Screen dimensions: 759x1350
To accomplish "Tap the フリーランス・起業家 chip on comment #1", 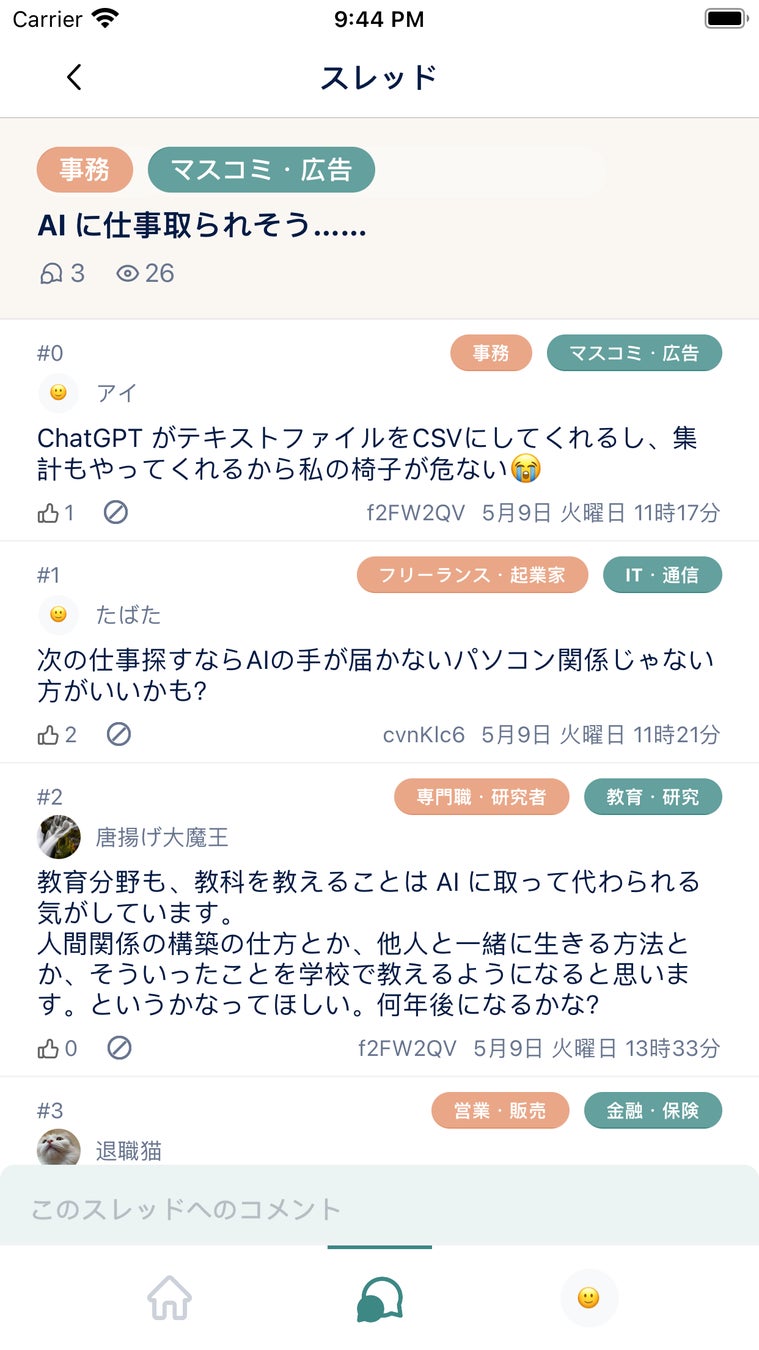I will [x=472, y=575].
